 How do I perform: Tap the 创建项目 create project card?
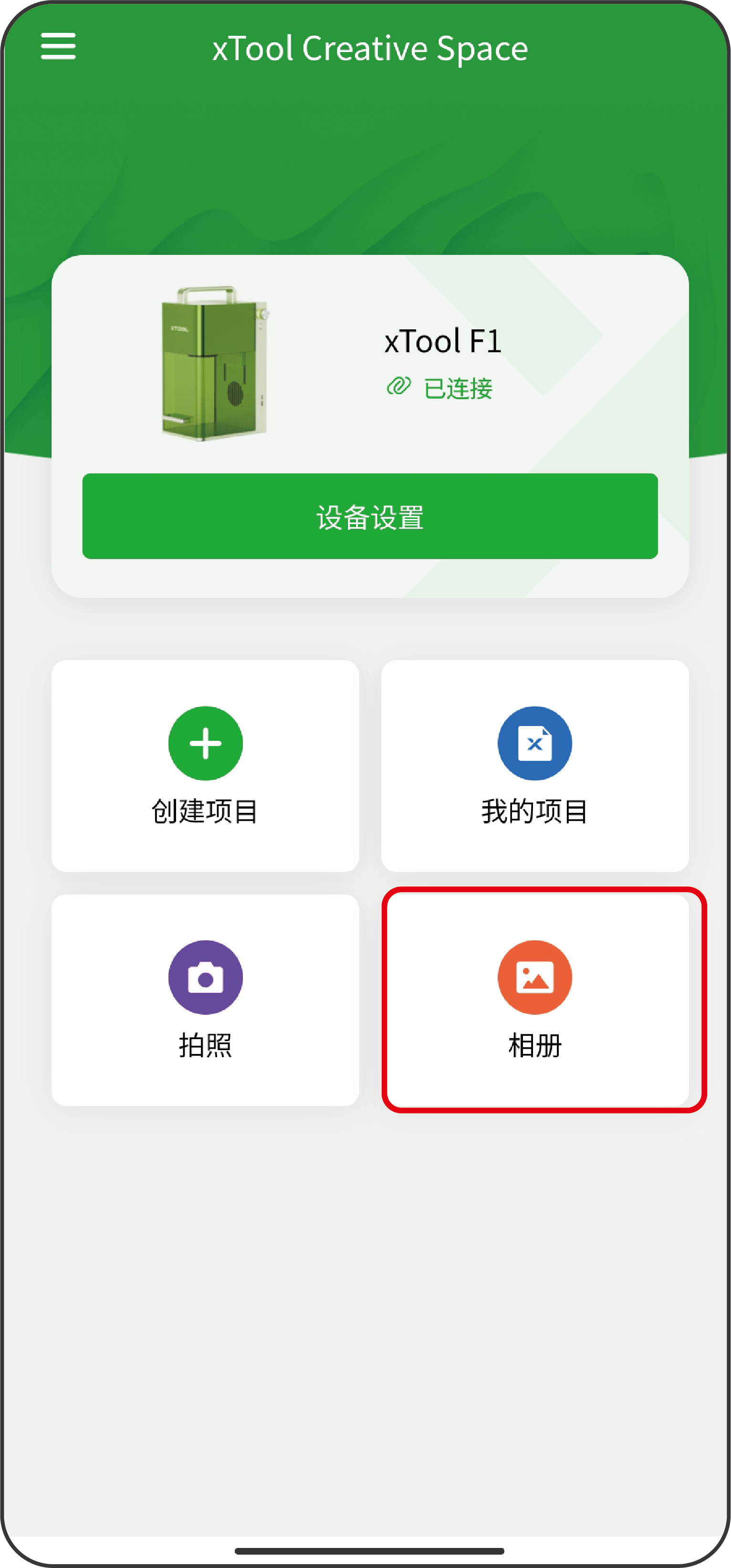click(x=205, y=766)
